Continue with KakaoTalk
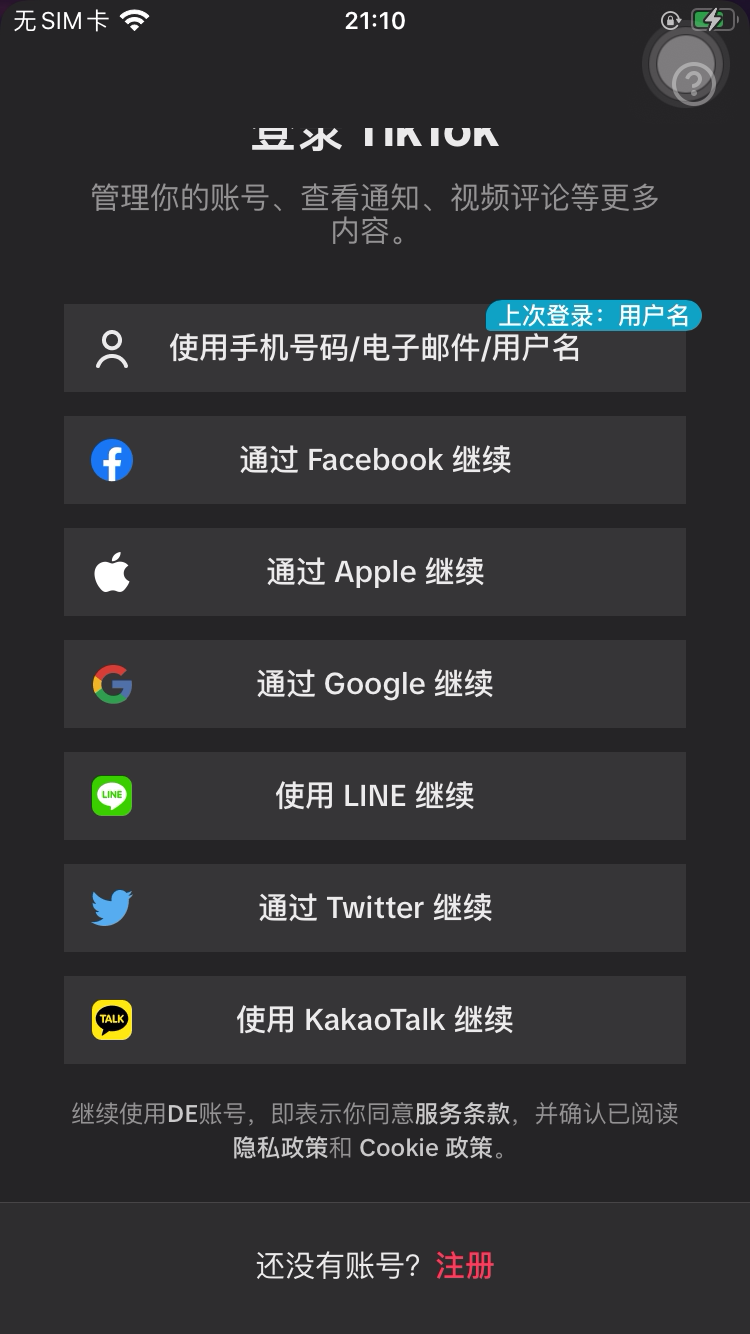Viewport: 750px width, 1334px height. point(375,1020)
